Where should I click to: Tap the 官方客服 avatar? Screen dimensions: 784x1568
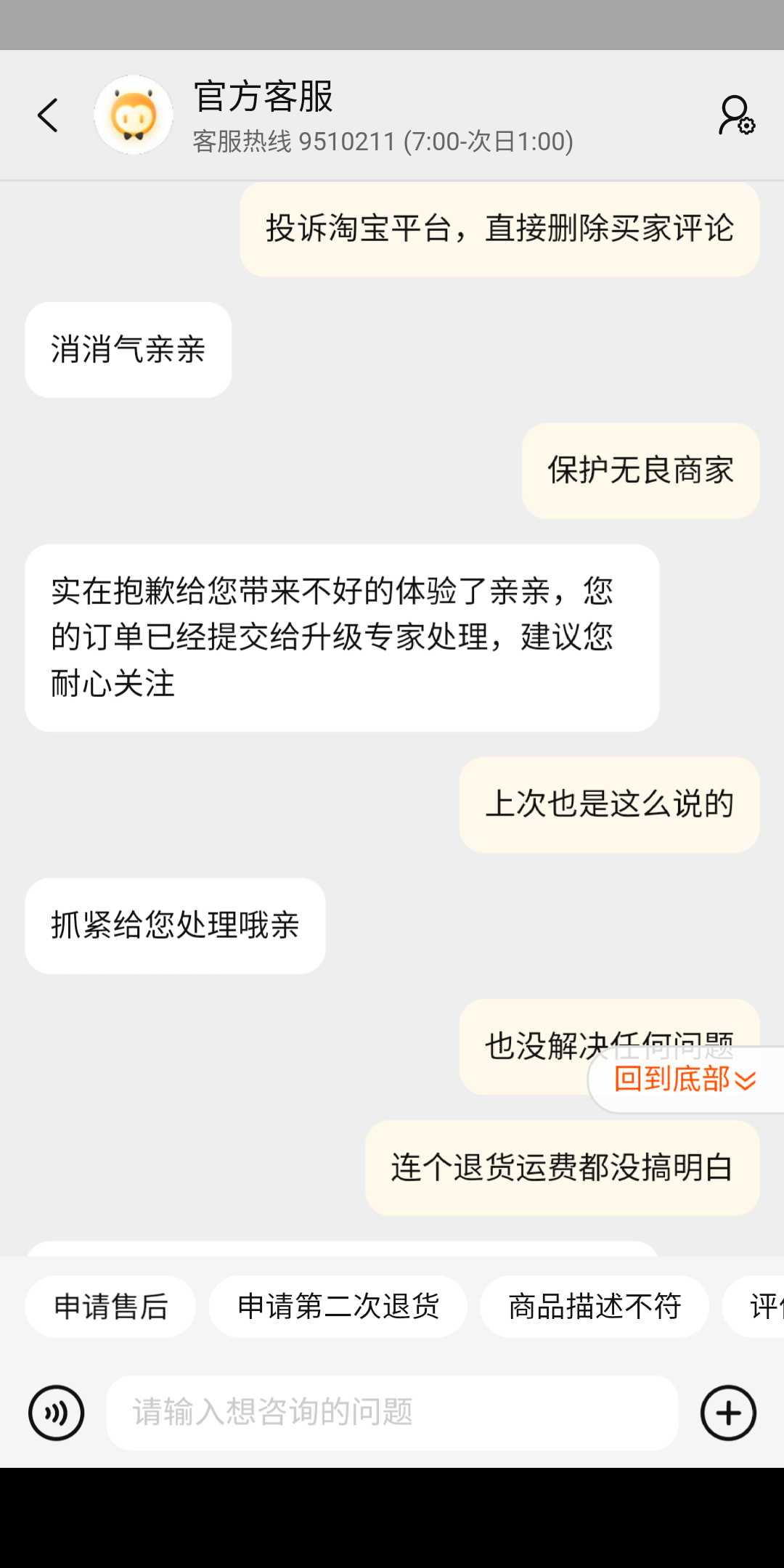click(x=134, y=115)
